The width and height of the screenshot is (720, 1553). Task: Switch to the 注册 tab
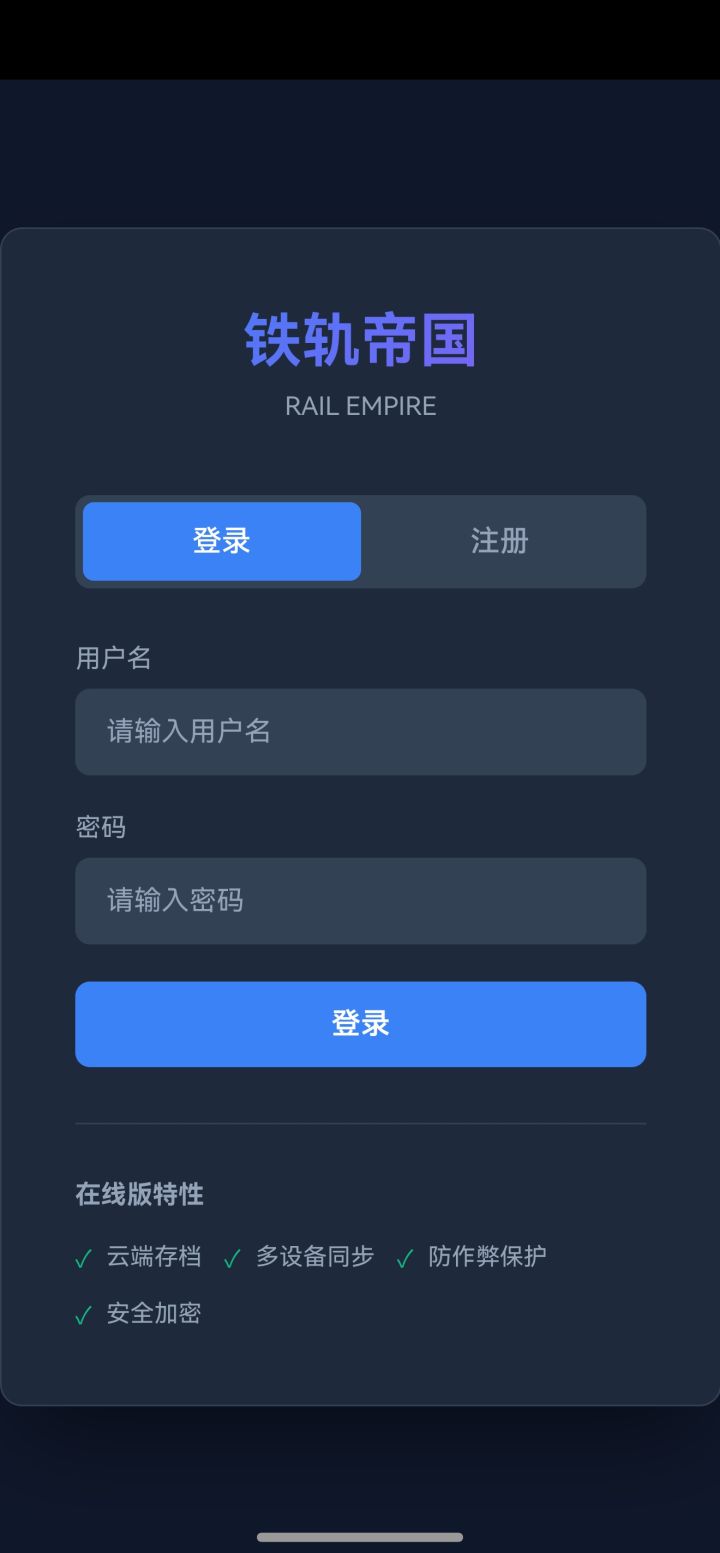tap(500, 541)
